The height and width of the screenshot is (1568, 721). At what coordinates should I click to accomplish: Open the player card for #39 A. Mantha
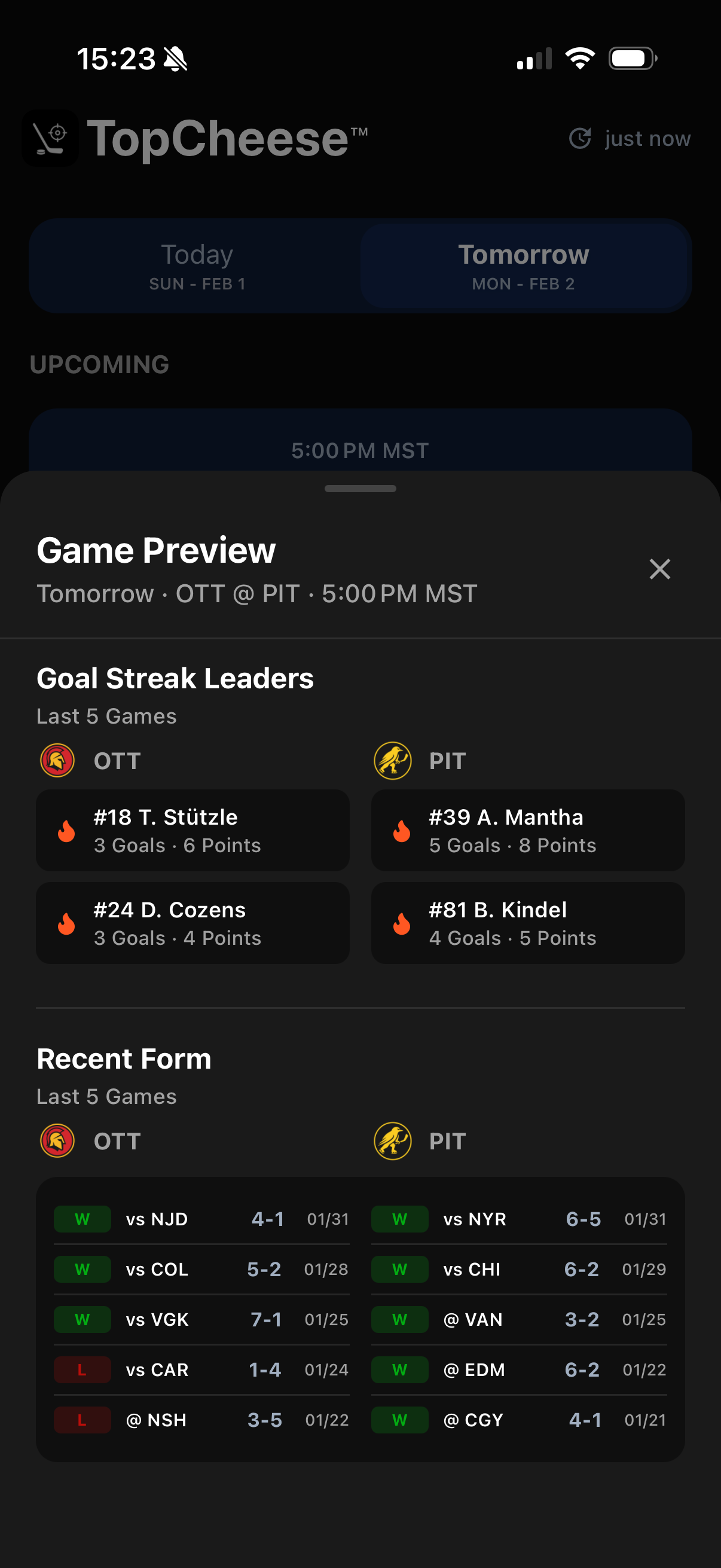[x=527, y=830]
